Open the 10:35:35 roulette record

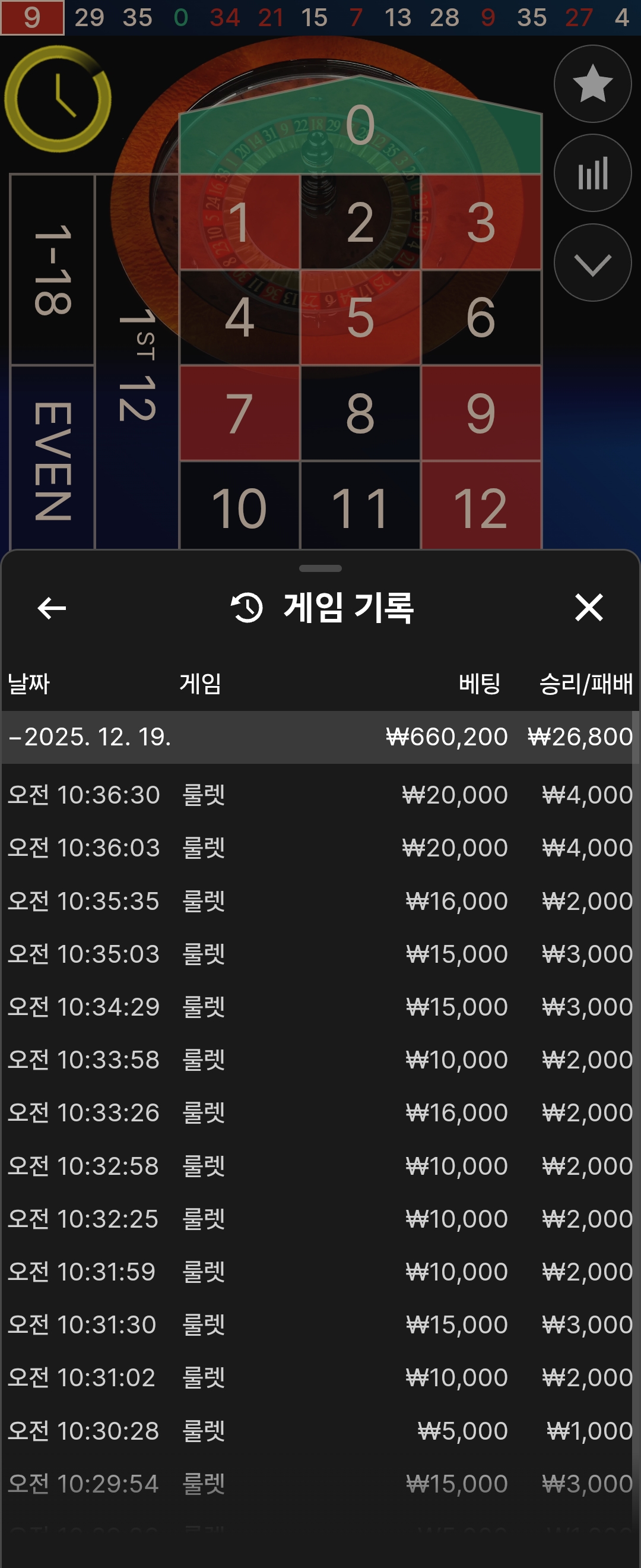coord(320,901)
